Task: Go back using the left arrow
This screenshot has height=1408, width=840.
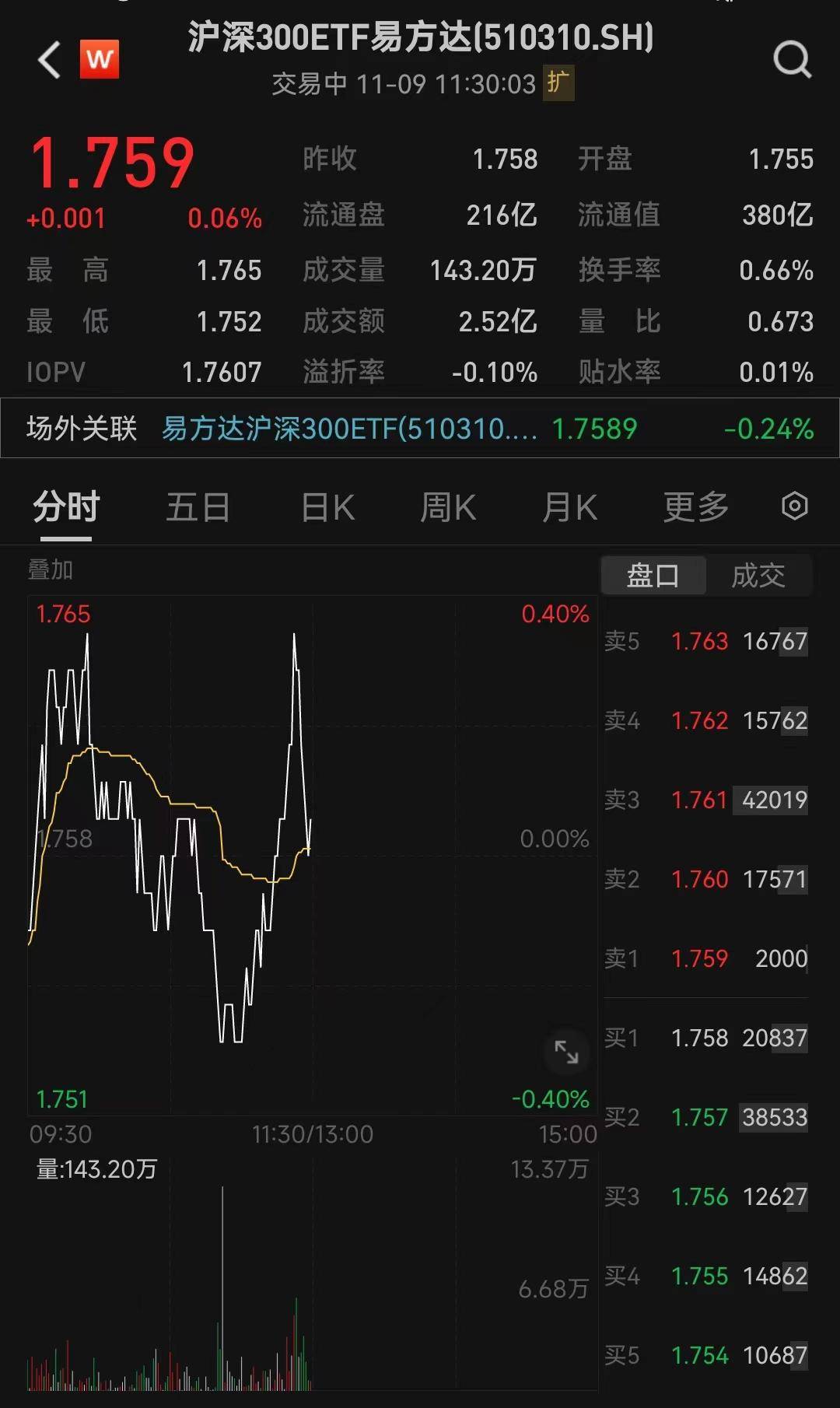Action: point(48,60)
